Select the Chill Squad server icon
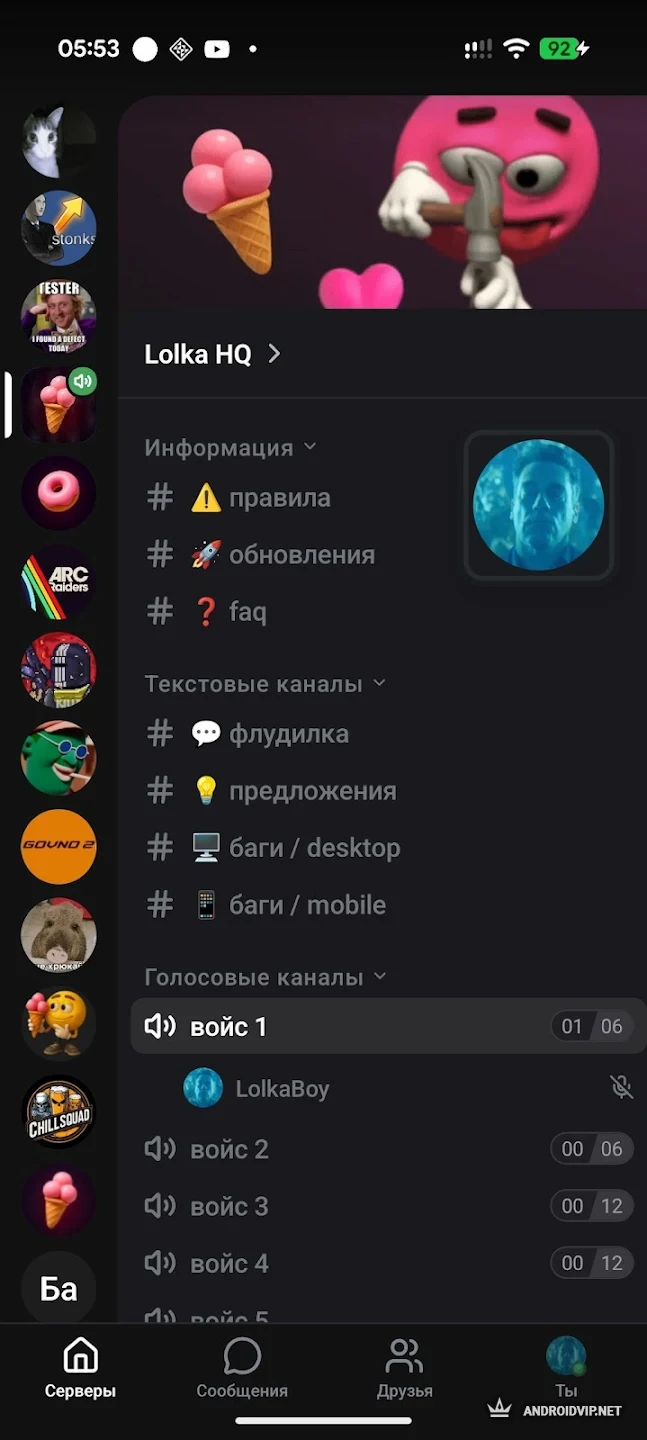Image resolution: width=647 pixels, height=1440 pixels. [x=58, y=1112]
